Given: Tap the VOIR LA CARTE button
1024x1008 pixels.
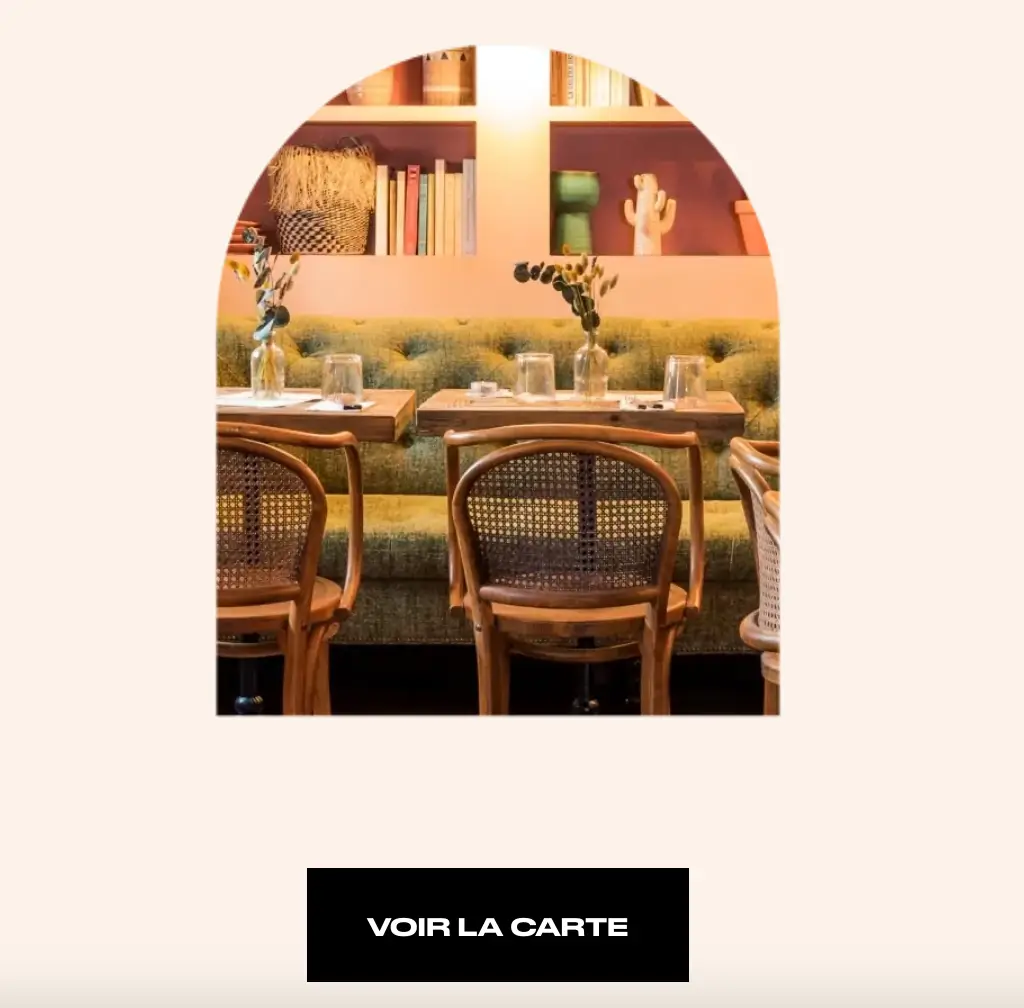Looking at the screenshot, I should point(497,925).
